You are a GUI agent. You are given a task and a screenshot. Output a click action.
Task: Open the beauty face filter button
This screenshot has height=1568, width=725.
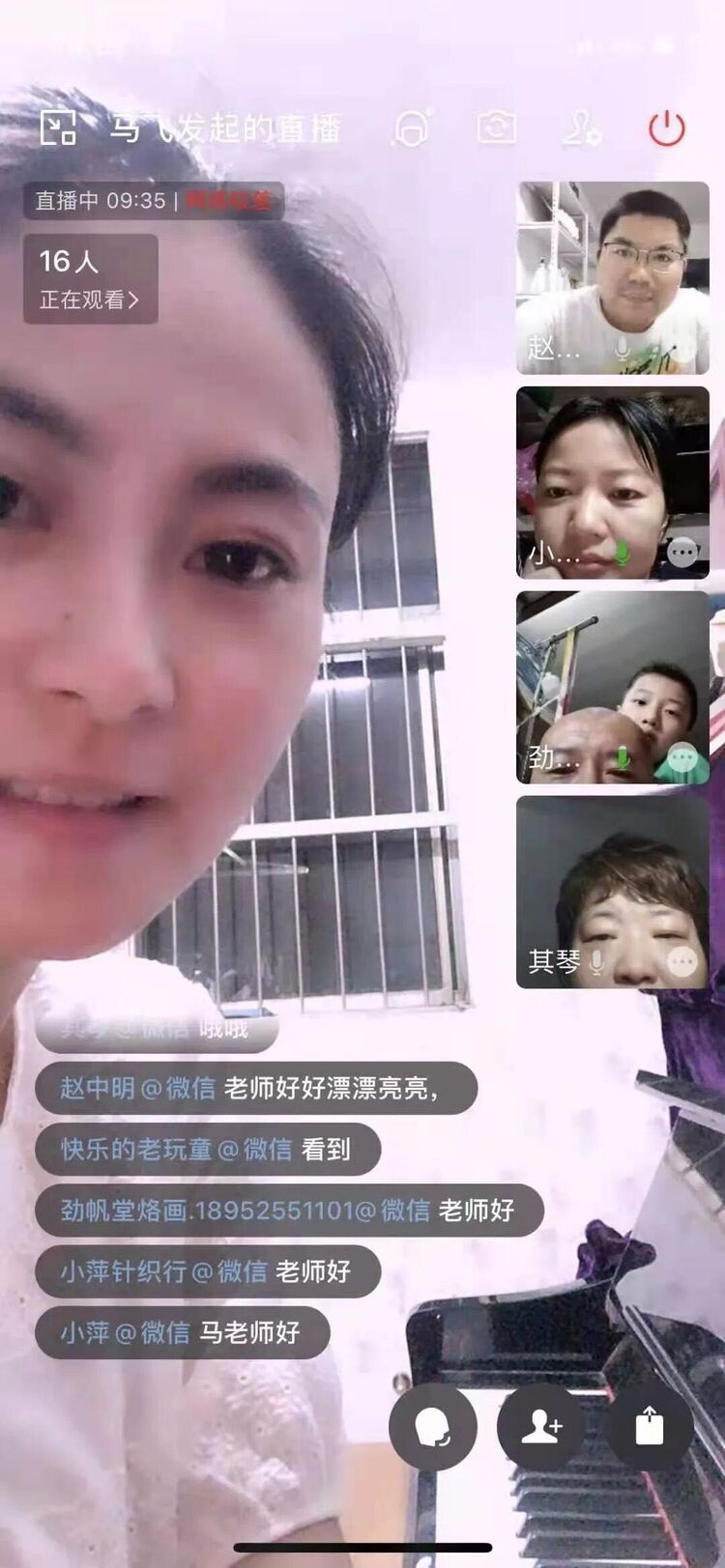pos(432,1426)
